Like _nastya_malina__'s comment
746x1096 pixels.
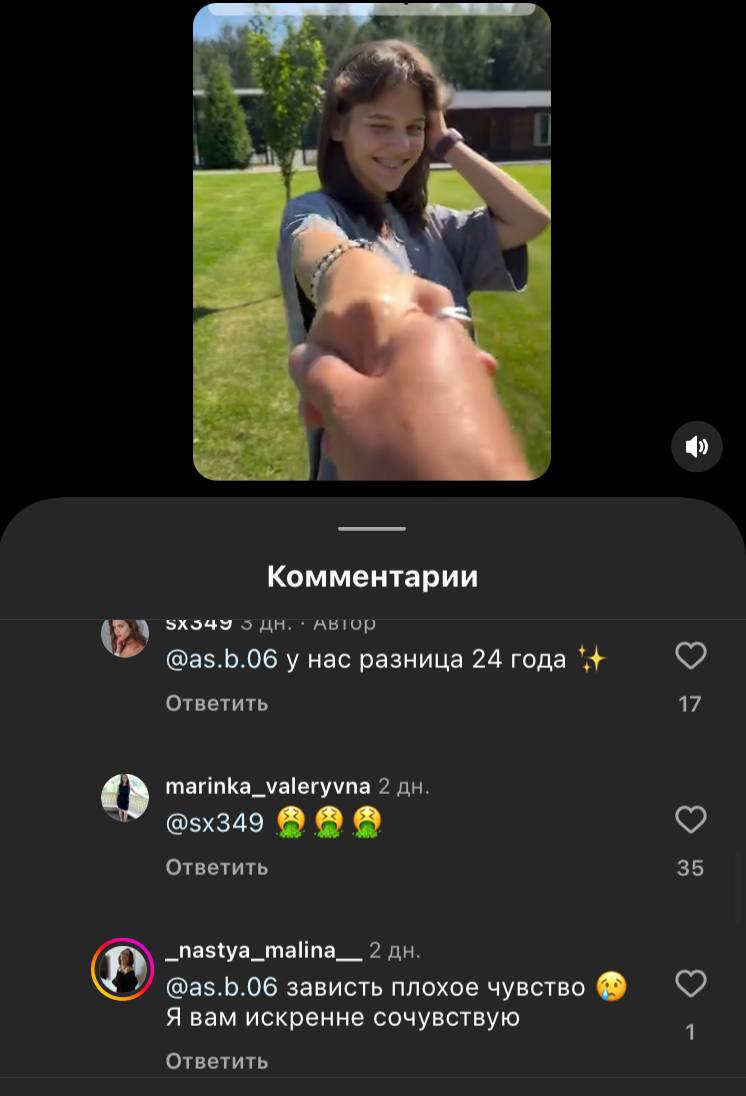pyautogui.click(x=690, y=984)
